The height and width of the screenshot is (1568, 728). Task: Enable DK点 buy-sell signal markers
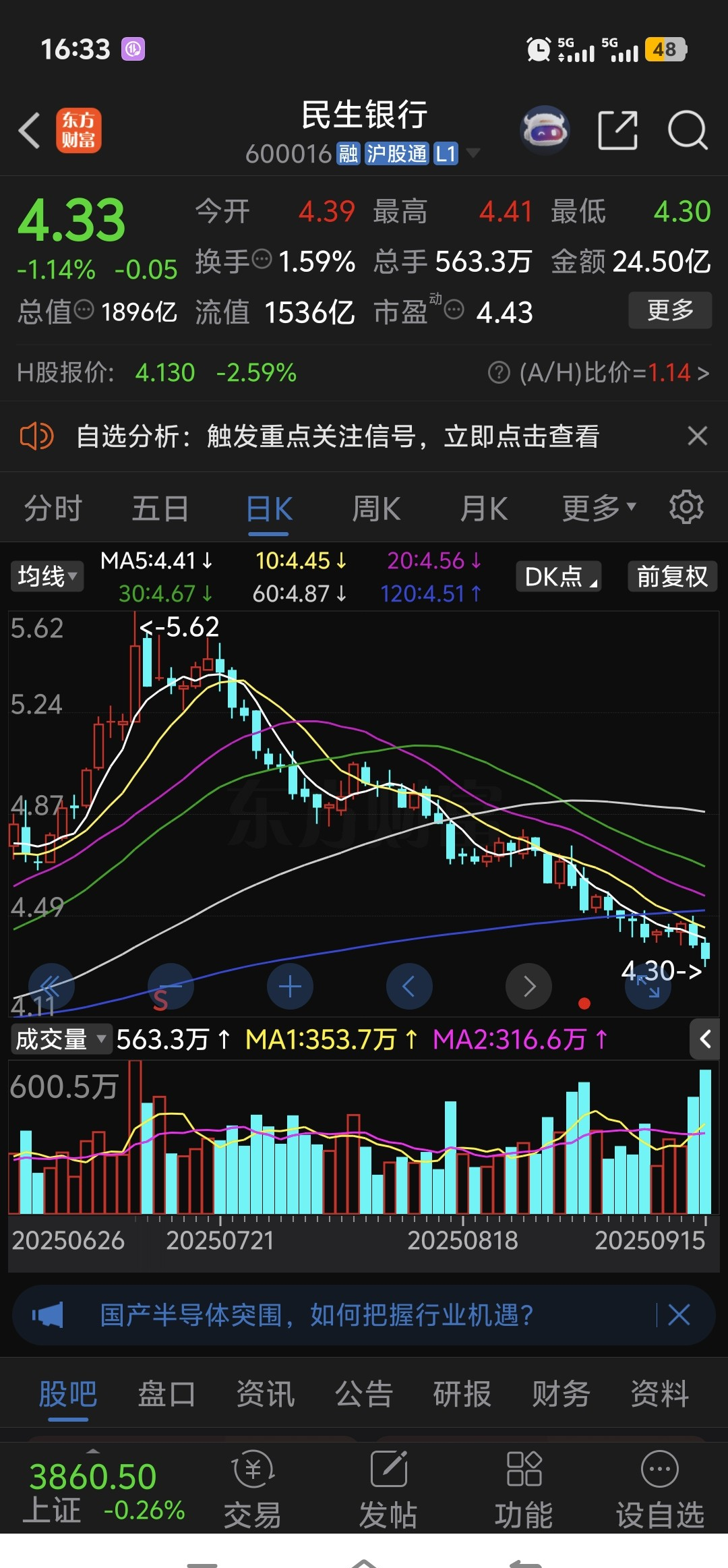(558, 577)
